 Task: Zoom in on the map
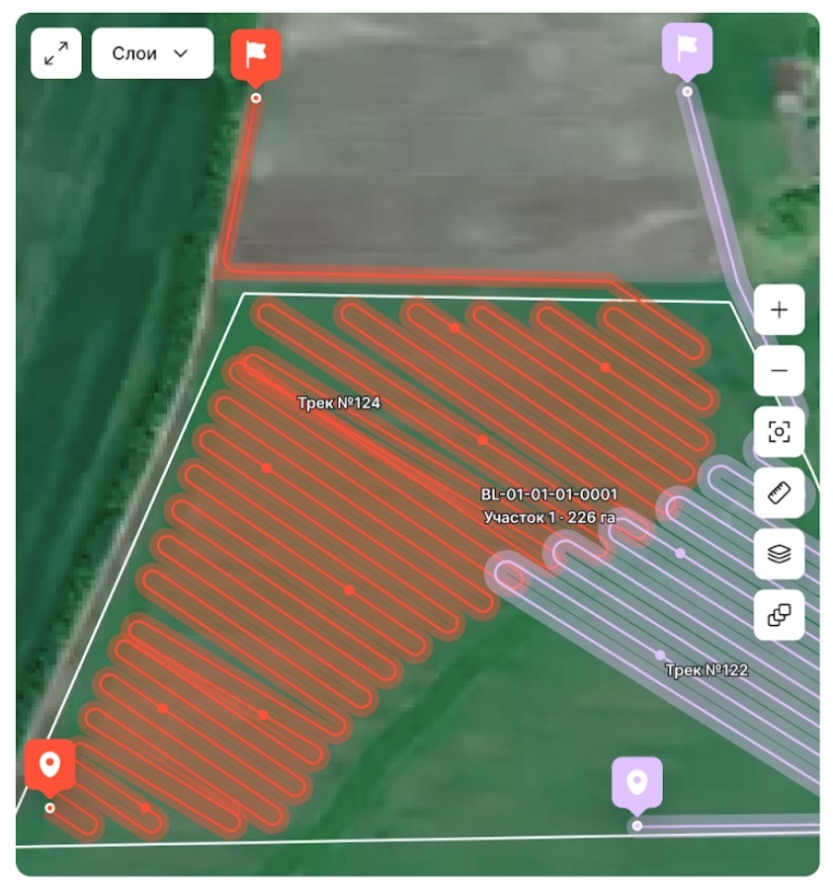point(779,310)
